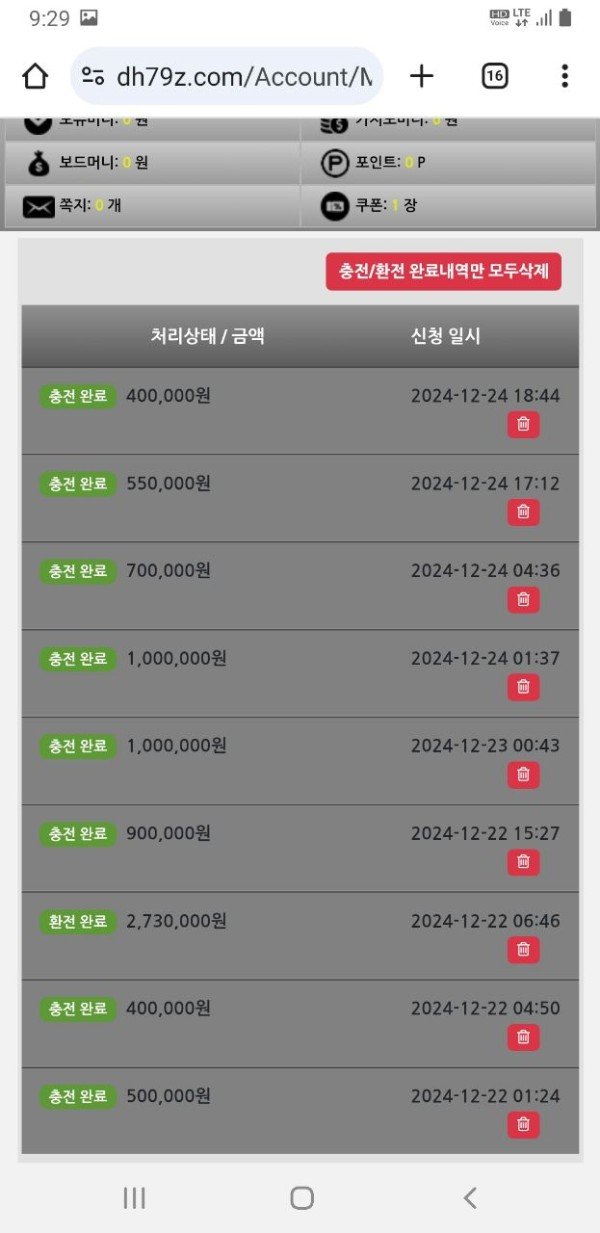Delete the 900,000원 charge record
The width and height of the screenshot is (600, 1233).
(523, 862)
